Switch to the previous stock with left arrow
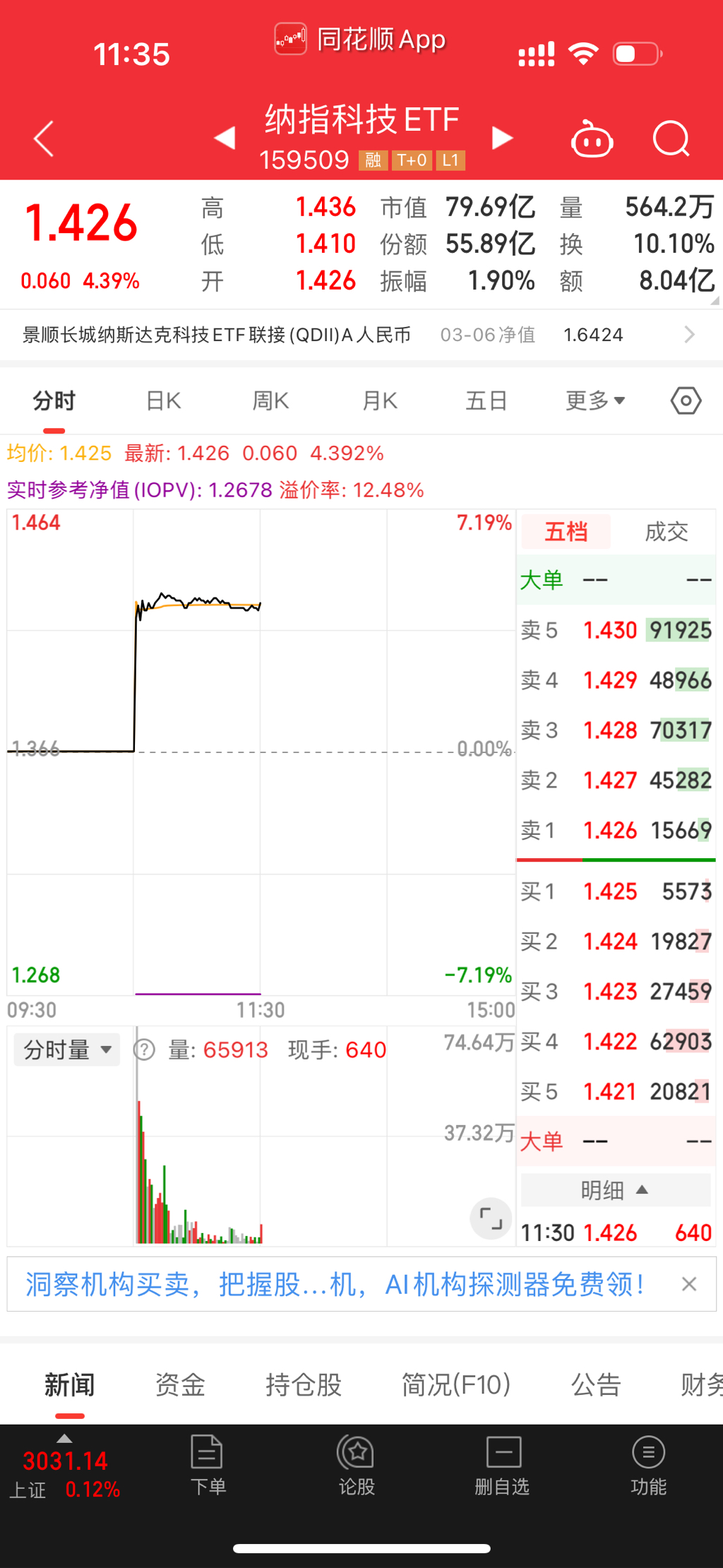The height and width of the screenshot is (1568, 723). (225, 138)
